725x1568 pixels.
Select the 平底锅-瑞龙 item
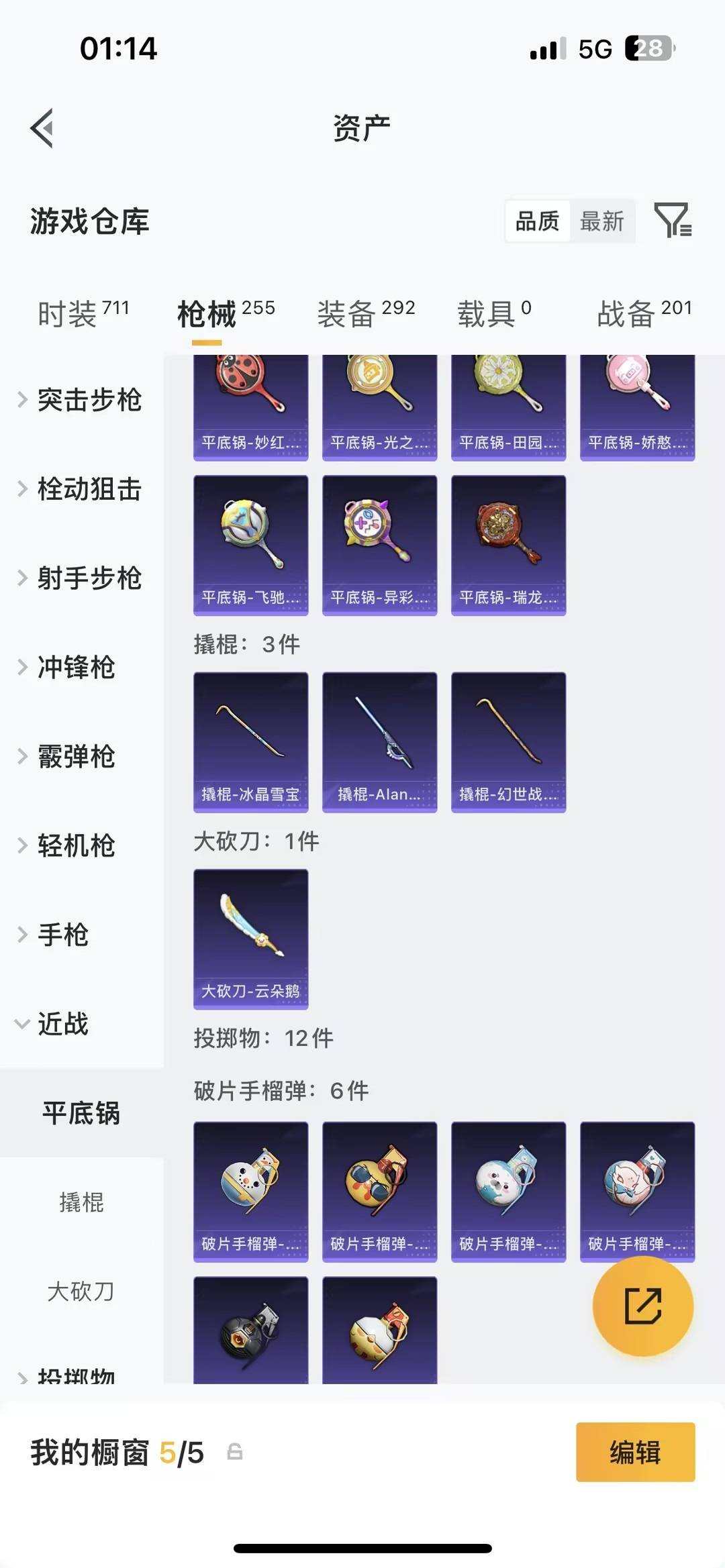(x=507, y=543)
